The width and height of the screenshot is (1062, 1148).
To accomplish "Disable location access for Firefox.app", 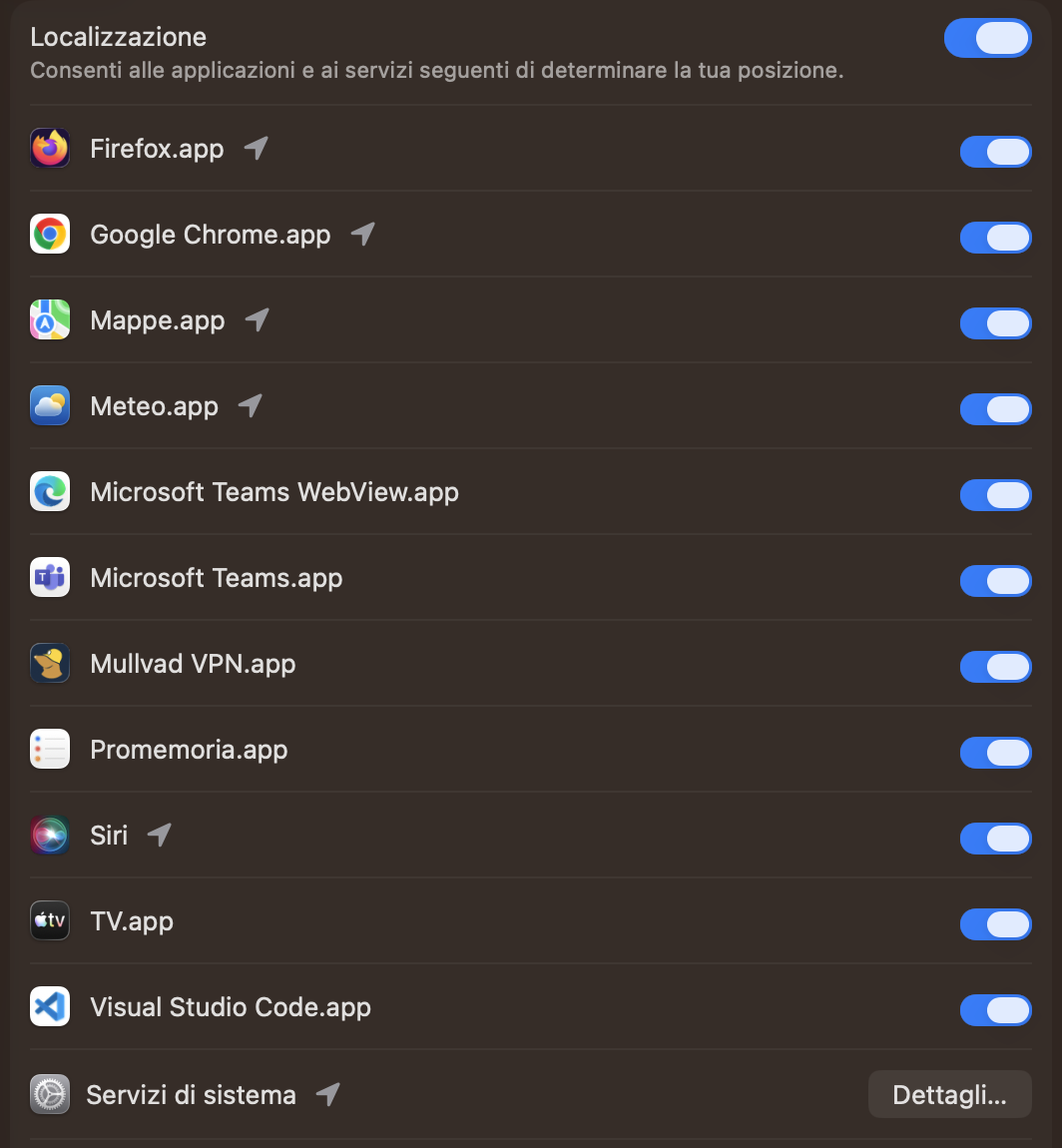I will [x=995, y=152].
